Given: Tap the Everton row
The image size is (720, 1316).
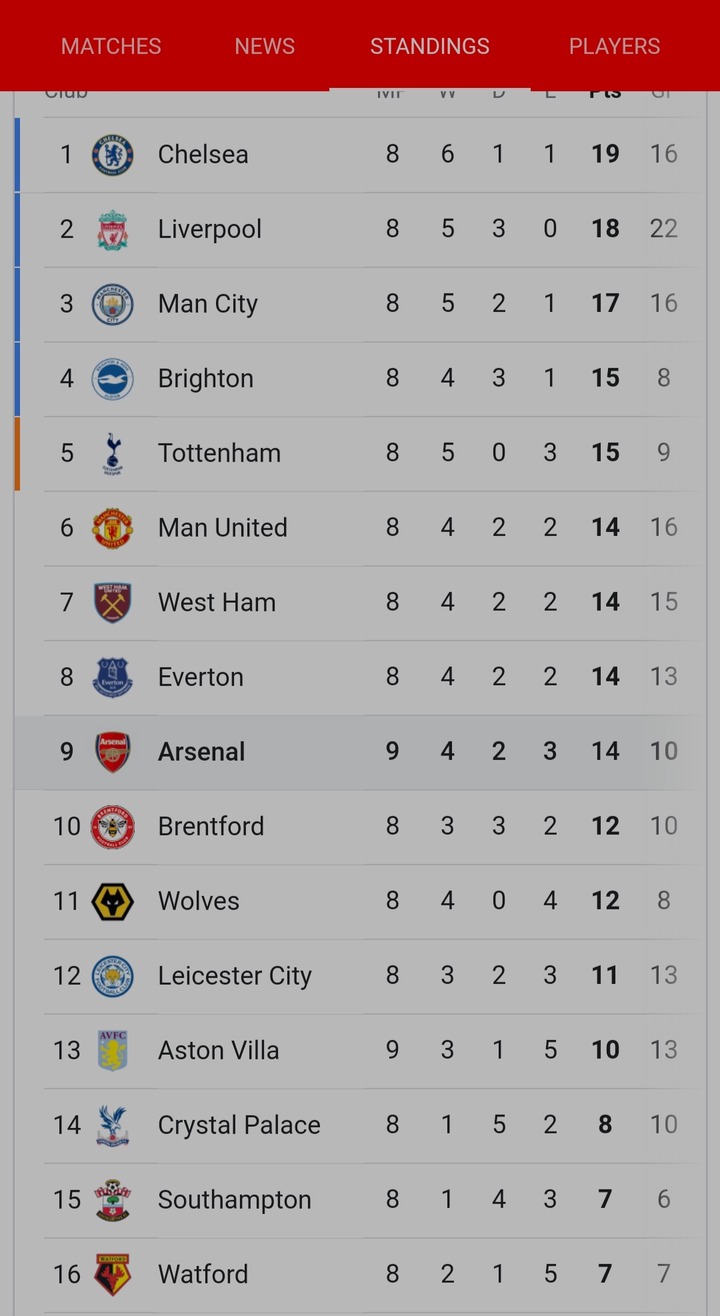Looking at the screenshot, I should [361, 677].
